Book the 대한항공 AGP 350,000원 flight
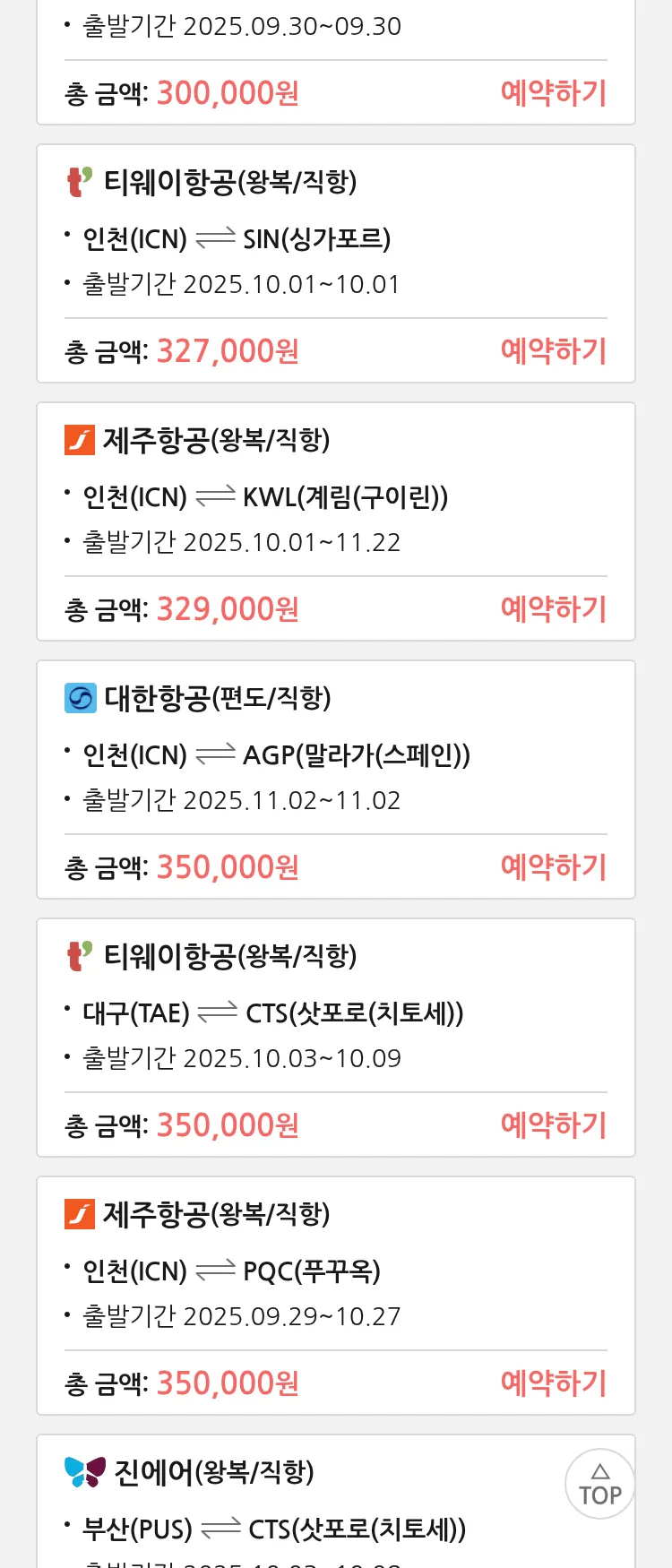The height and width of the screenshot is (1568, 672). 553,867
